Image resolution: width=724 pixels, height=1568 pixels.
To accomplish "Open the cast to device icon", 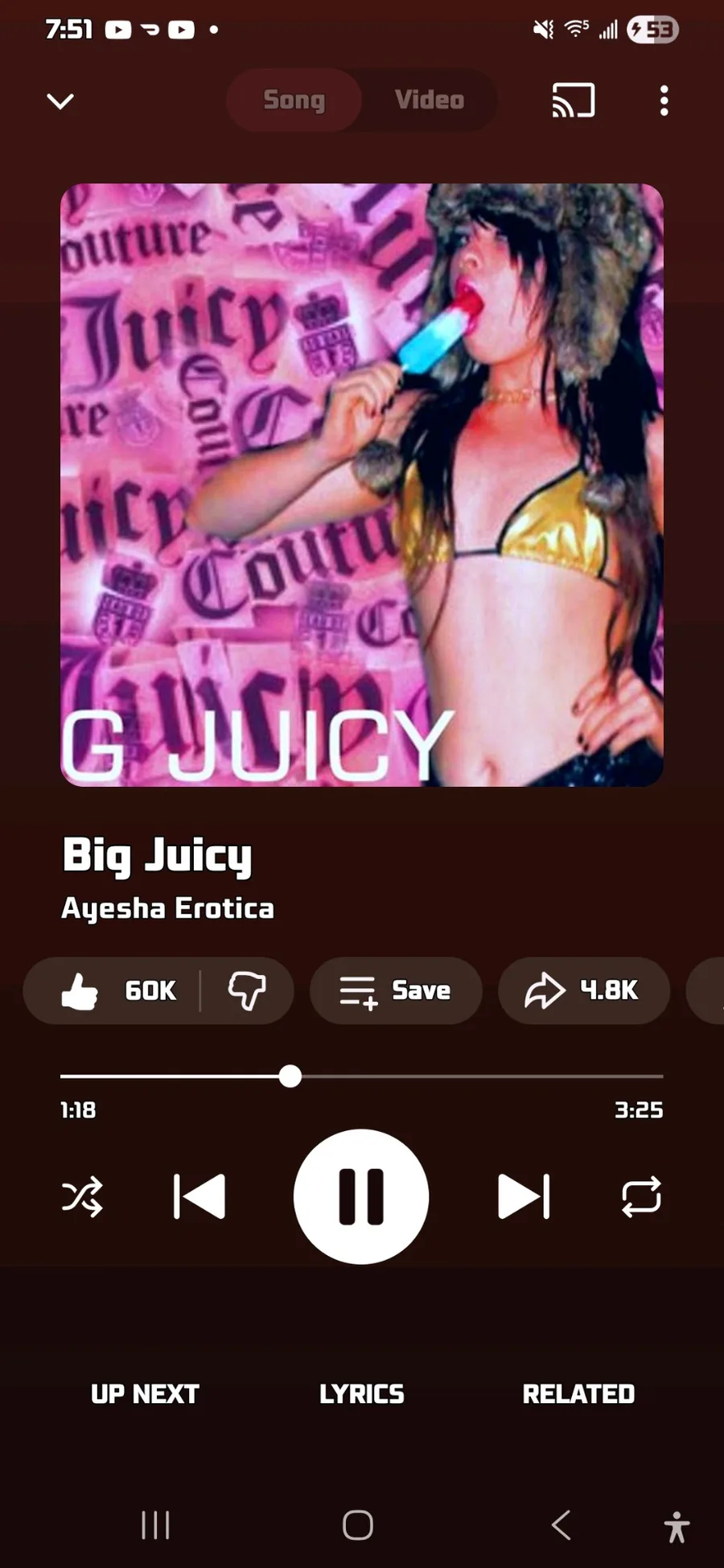I will tap(574, 101).
